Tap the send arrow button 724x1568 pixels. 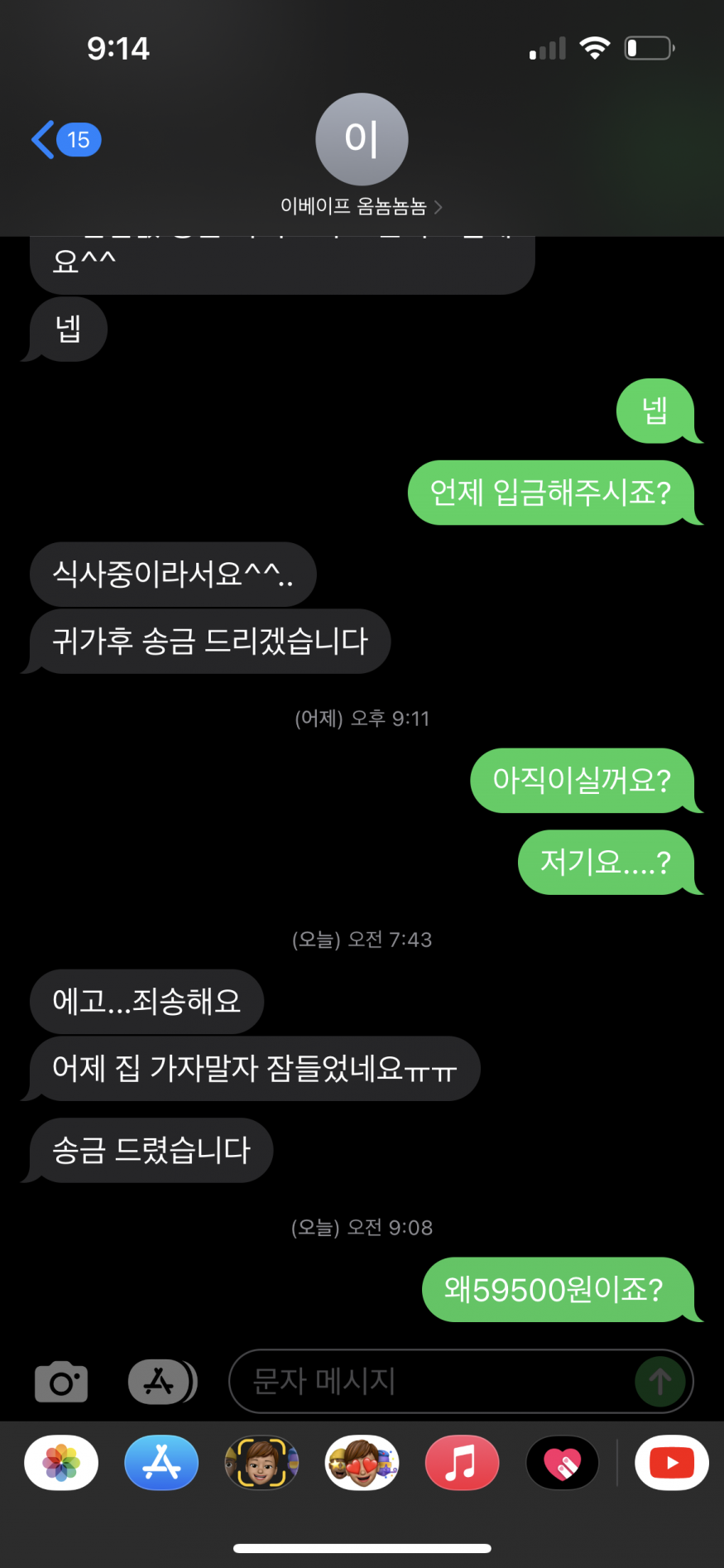(659, 1381)
